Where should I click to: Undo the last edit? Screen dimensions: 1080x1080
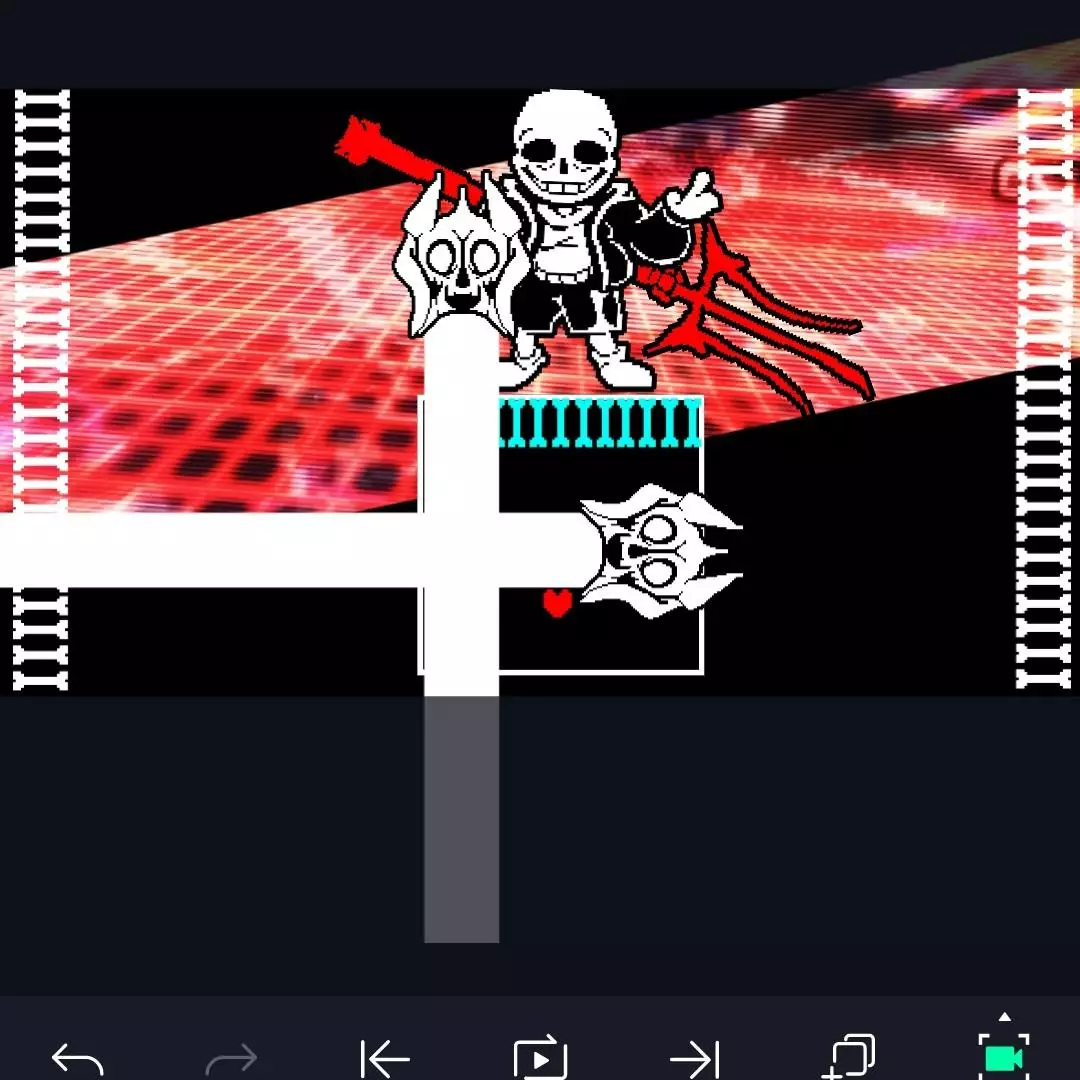[x=77, y=1058]
